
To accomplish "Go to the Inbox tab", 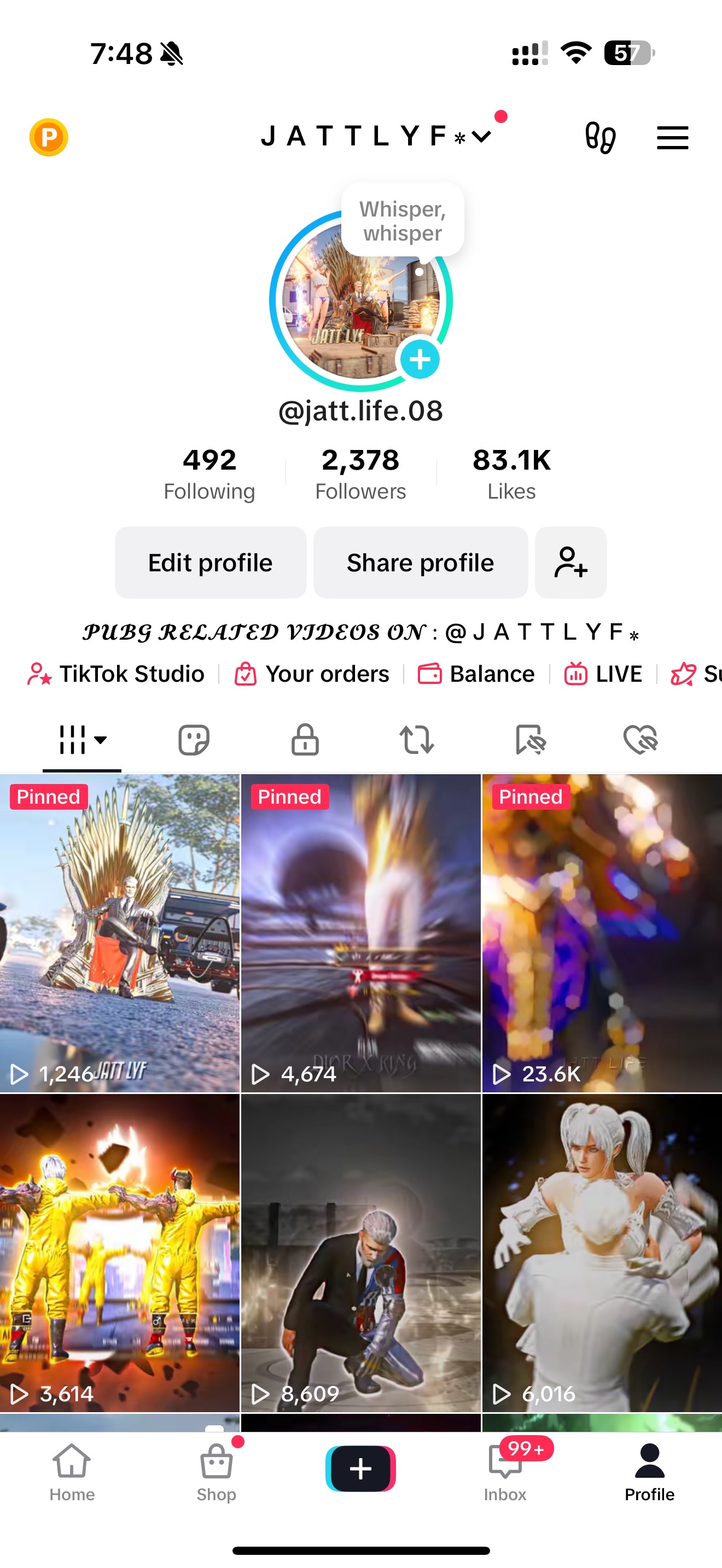I will [x=505, y=1468].
